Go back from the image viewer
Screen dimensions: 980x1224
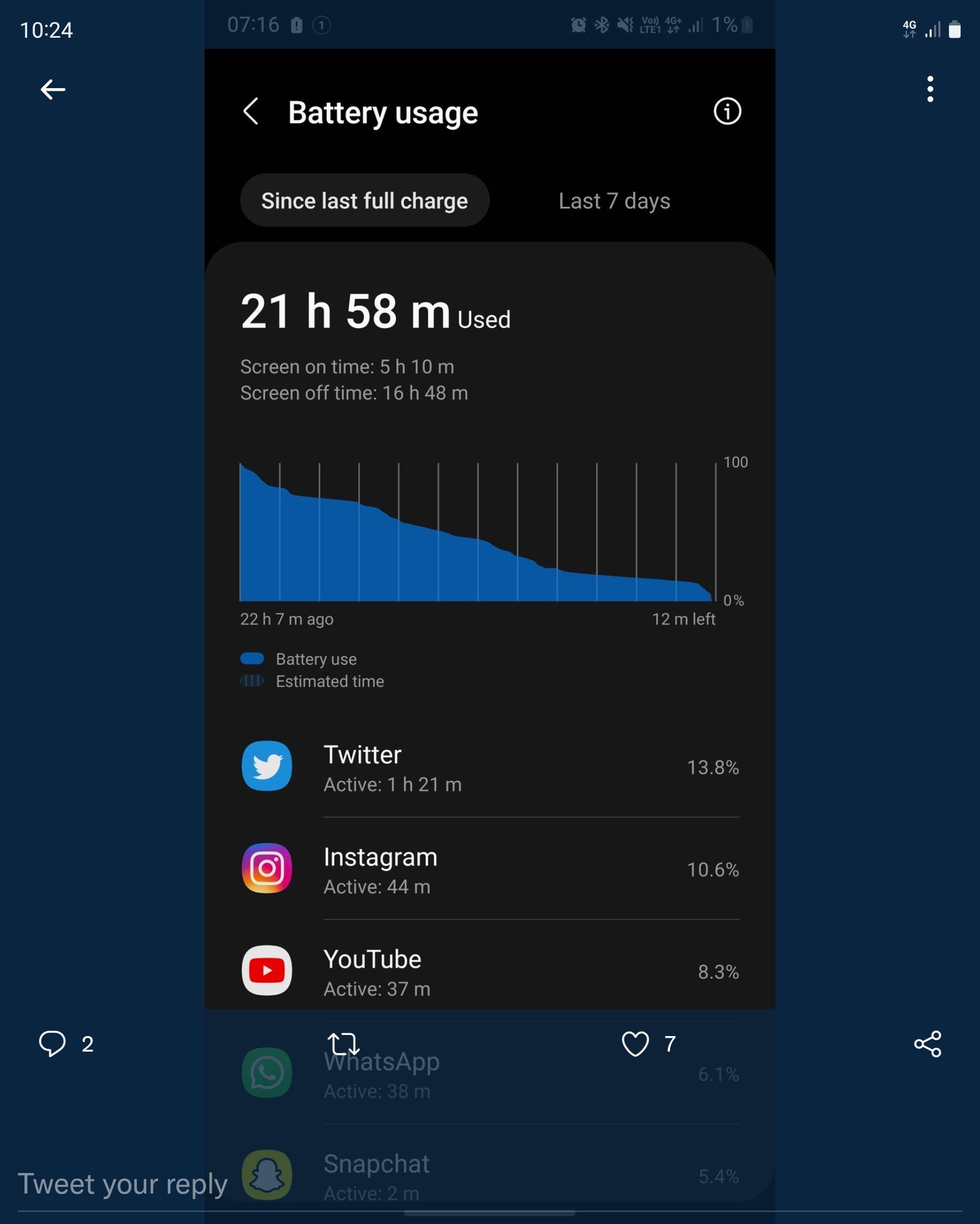coord(53,89)
